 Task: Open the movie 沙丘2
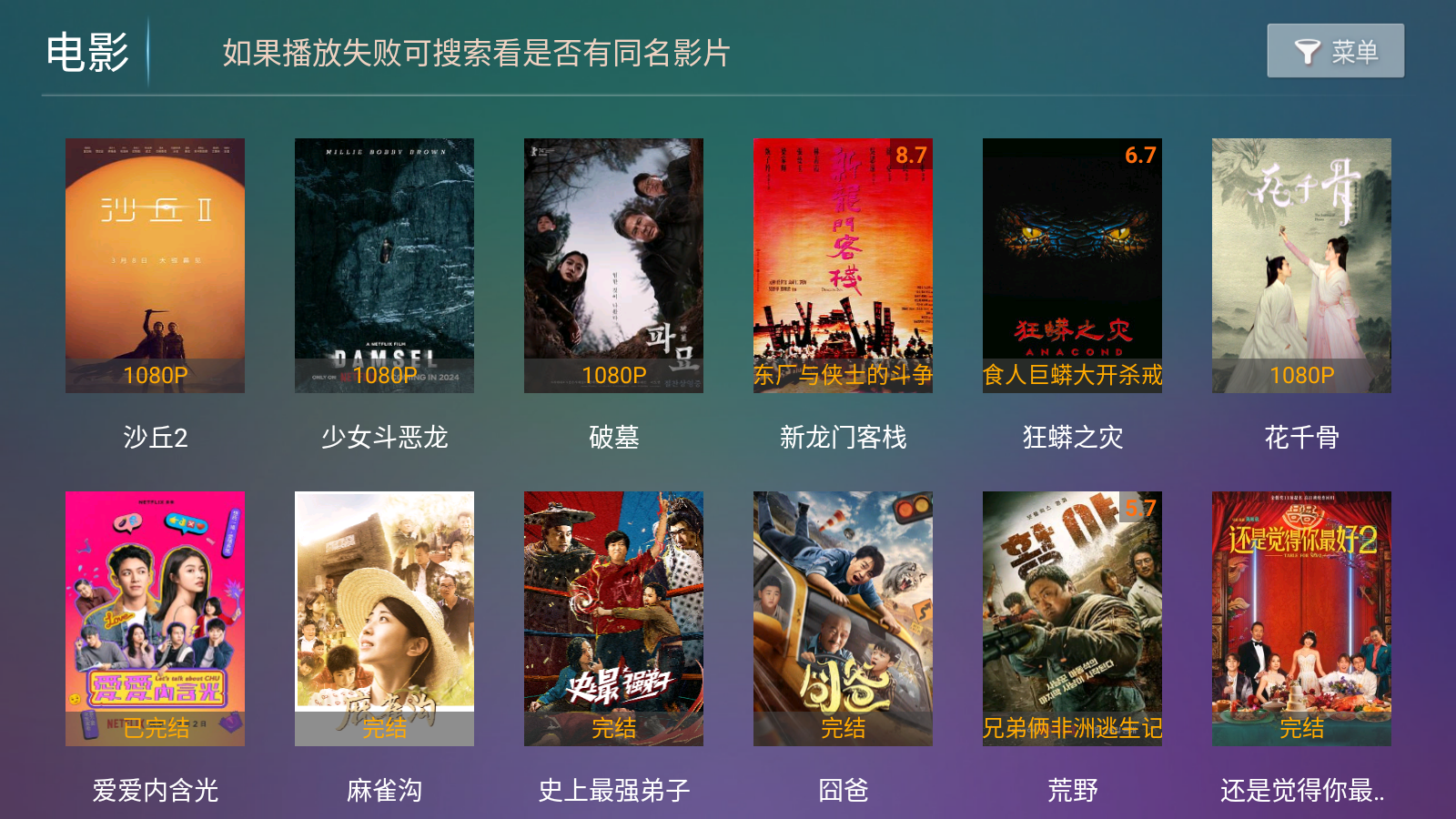[x=155, y=266]
